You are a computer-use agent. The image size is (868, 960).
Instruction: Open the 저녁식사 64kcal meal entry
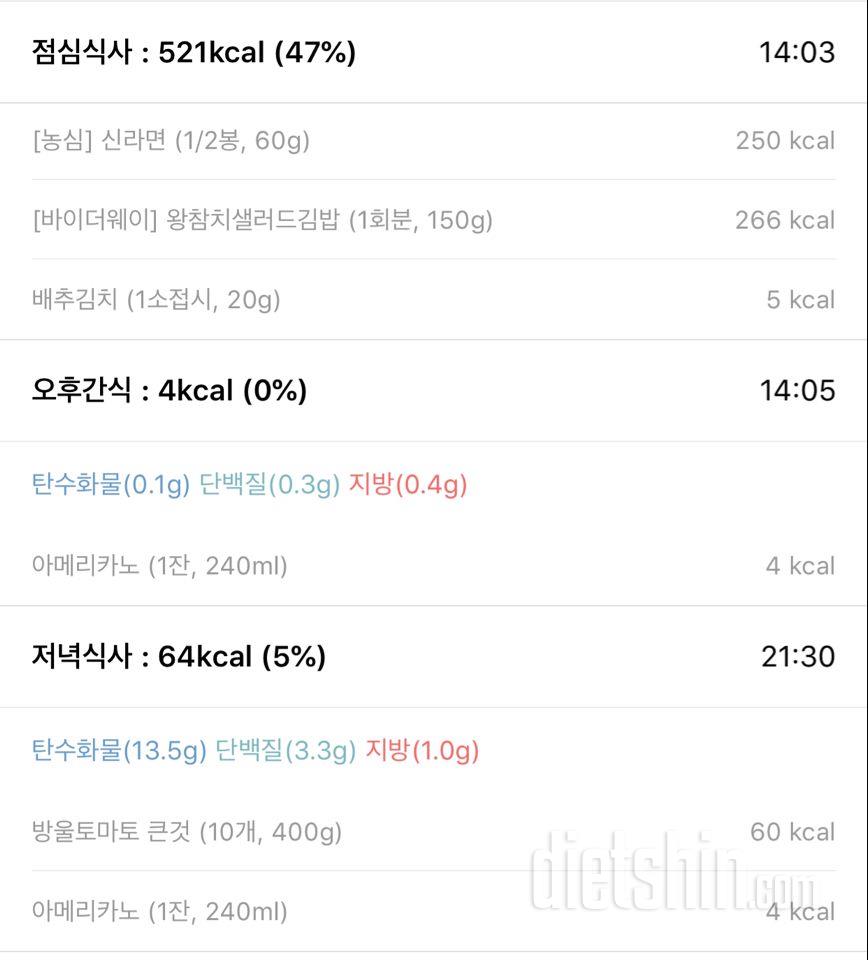pyautogui.click(x=179, y=657)
